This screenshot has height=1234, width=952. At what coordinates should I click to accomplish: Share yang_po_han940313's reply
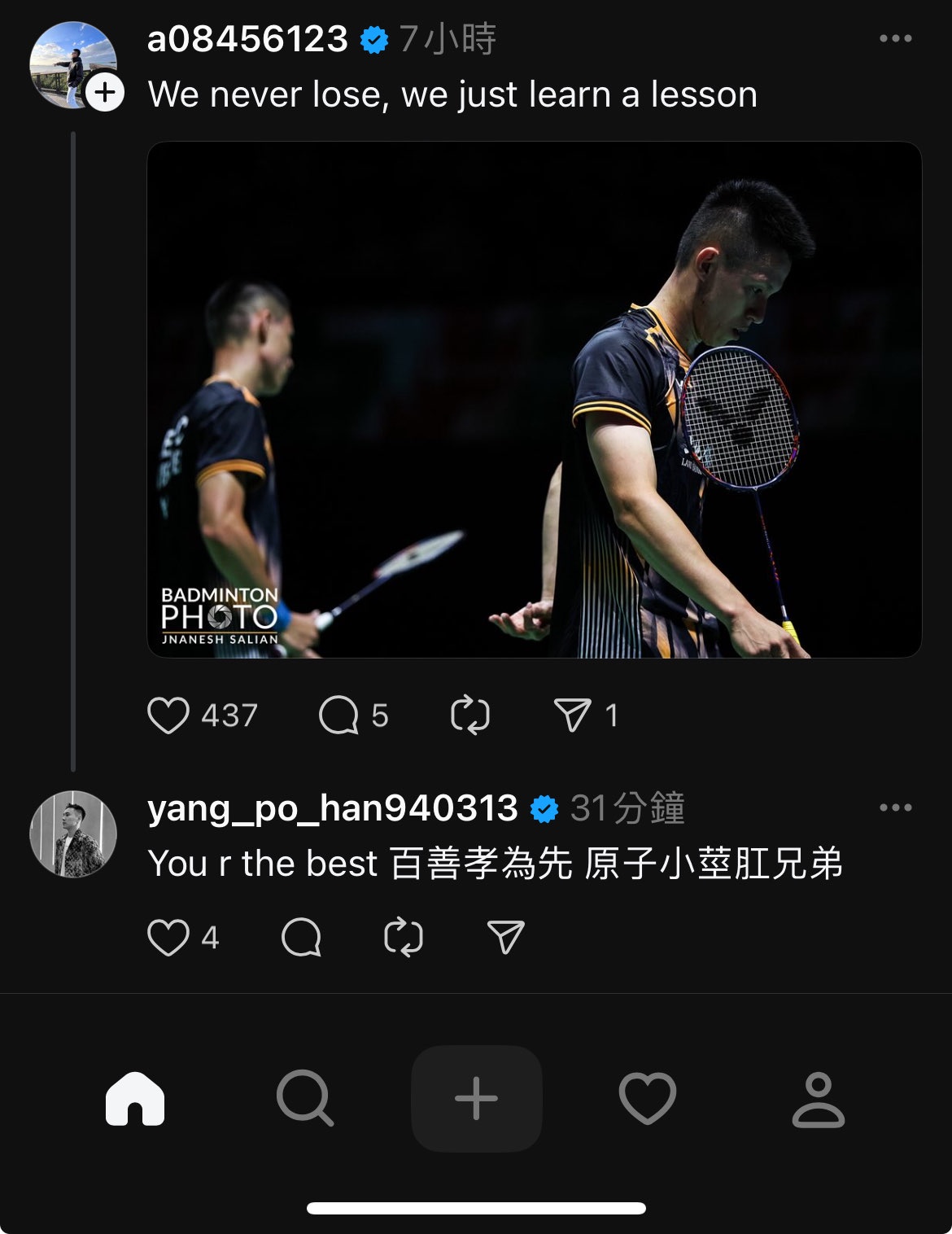click(x=505, y=938)
